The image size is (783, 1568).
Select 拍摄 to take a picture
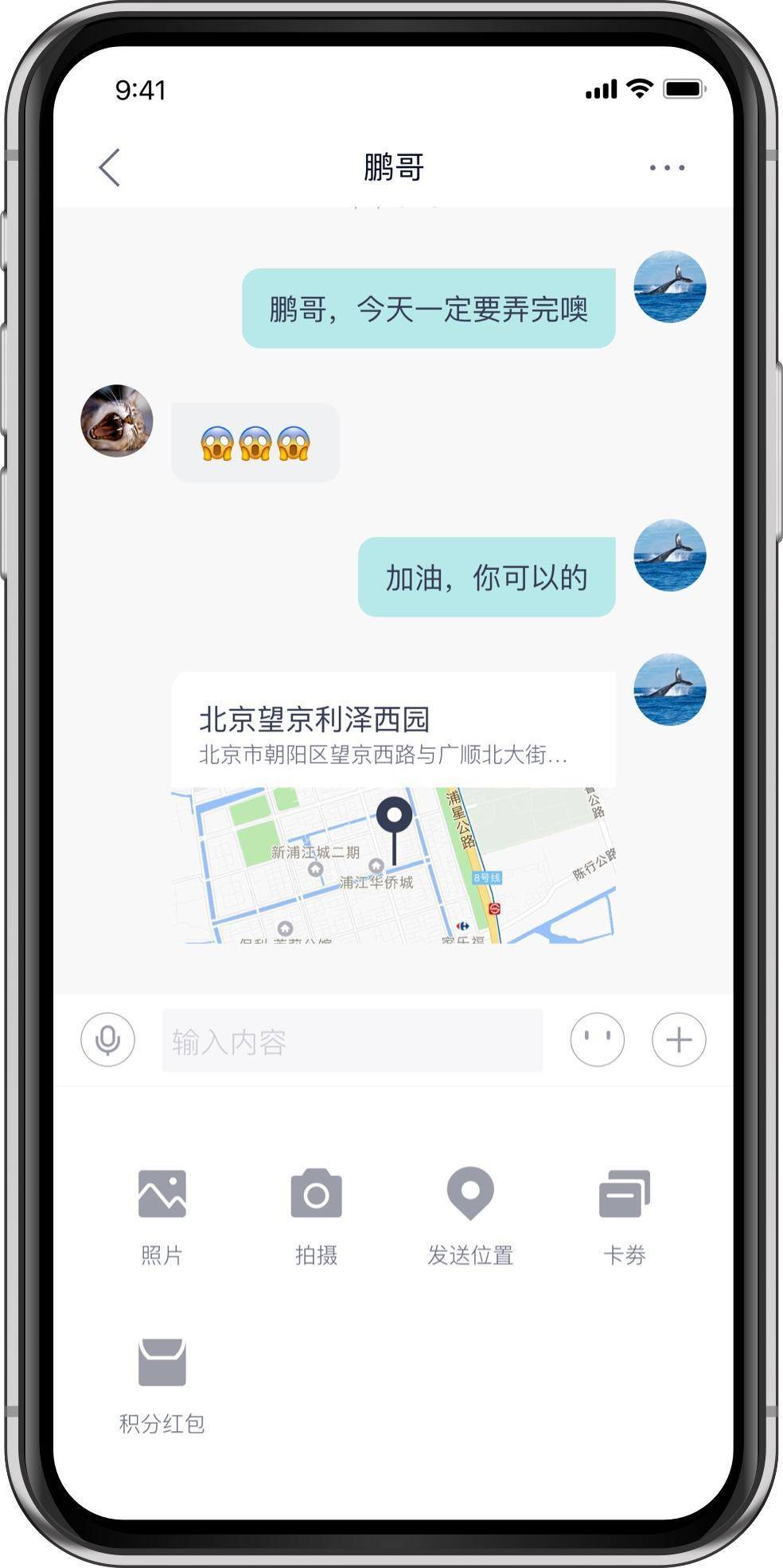(316, 1214)
